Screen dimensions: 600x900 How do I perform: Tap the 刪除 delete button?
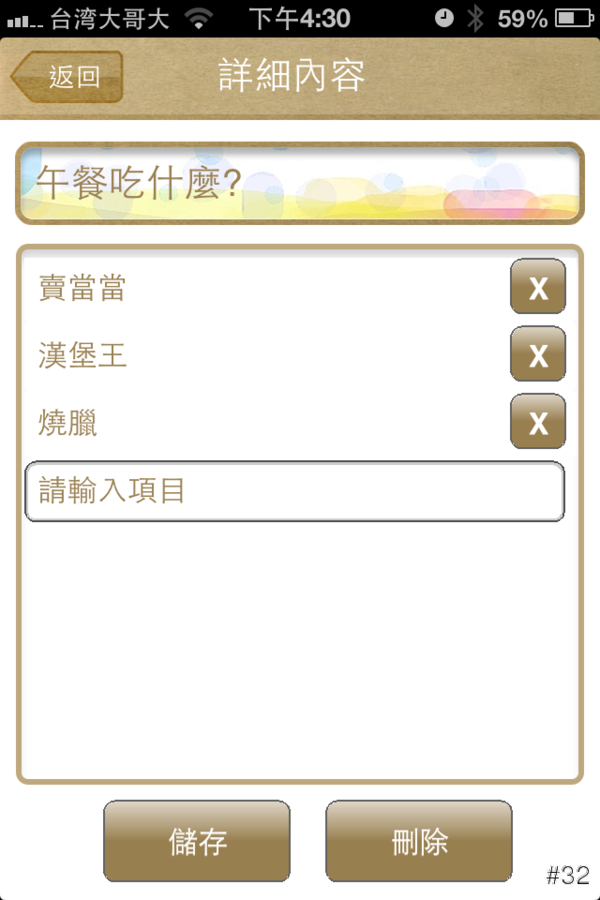point(419,841)
